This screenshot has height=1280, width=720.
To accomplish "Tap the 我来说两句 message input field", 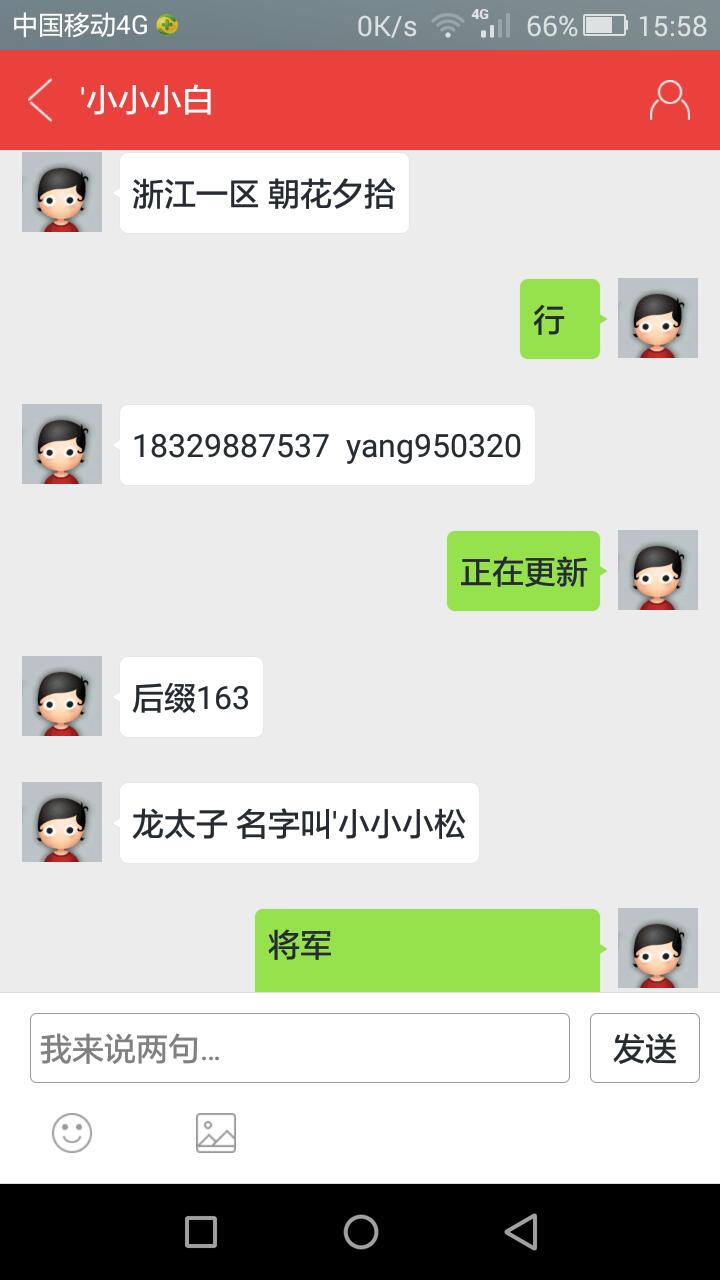I will pyautogui.click(x=300, y=1048).
